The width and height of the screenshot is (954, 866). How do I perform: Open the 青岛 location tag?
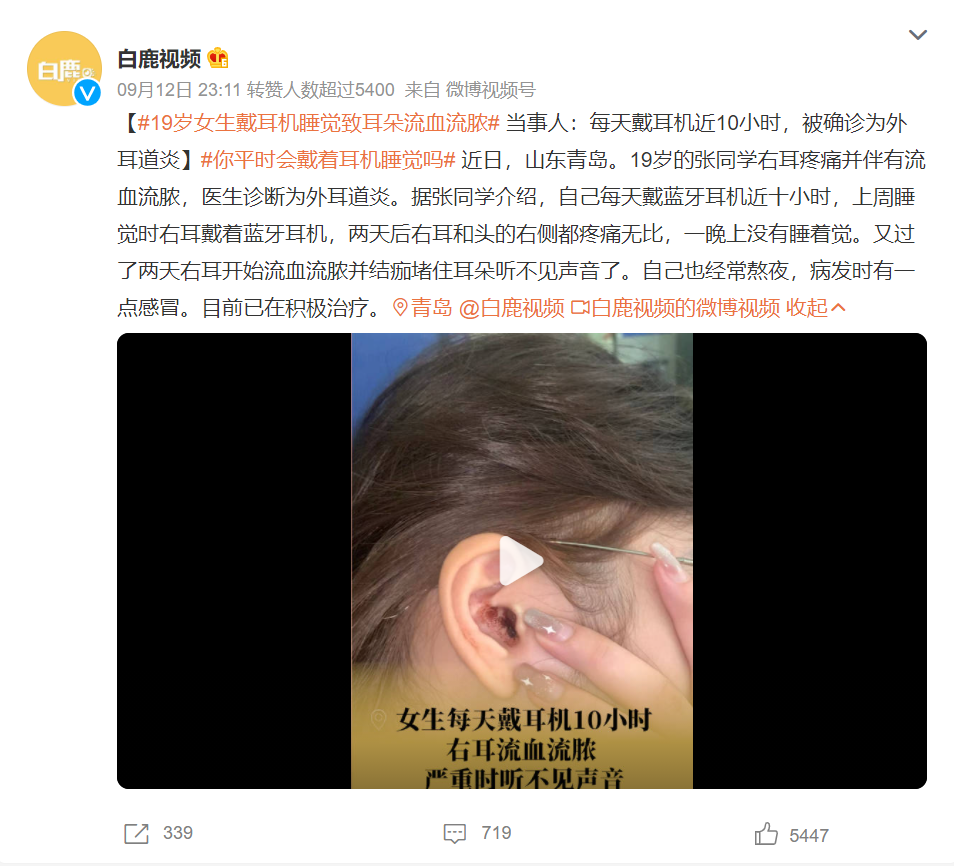(x=423, y=307)
